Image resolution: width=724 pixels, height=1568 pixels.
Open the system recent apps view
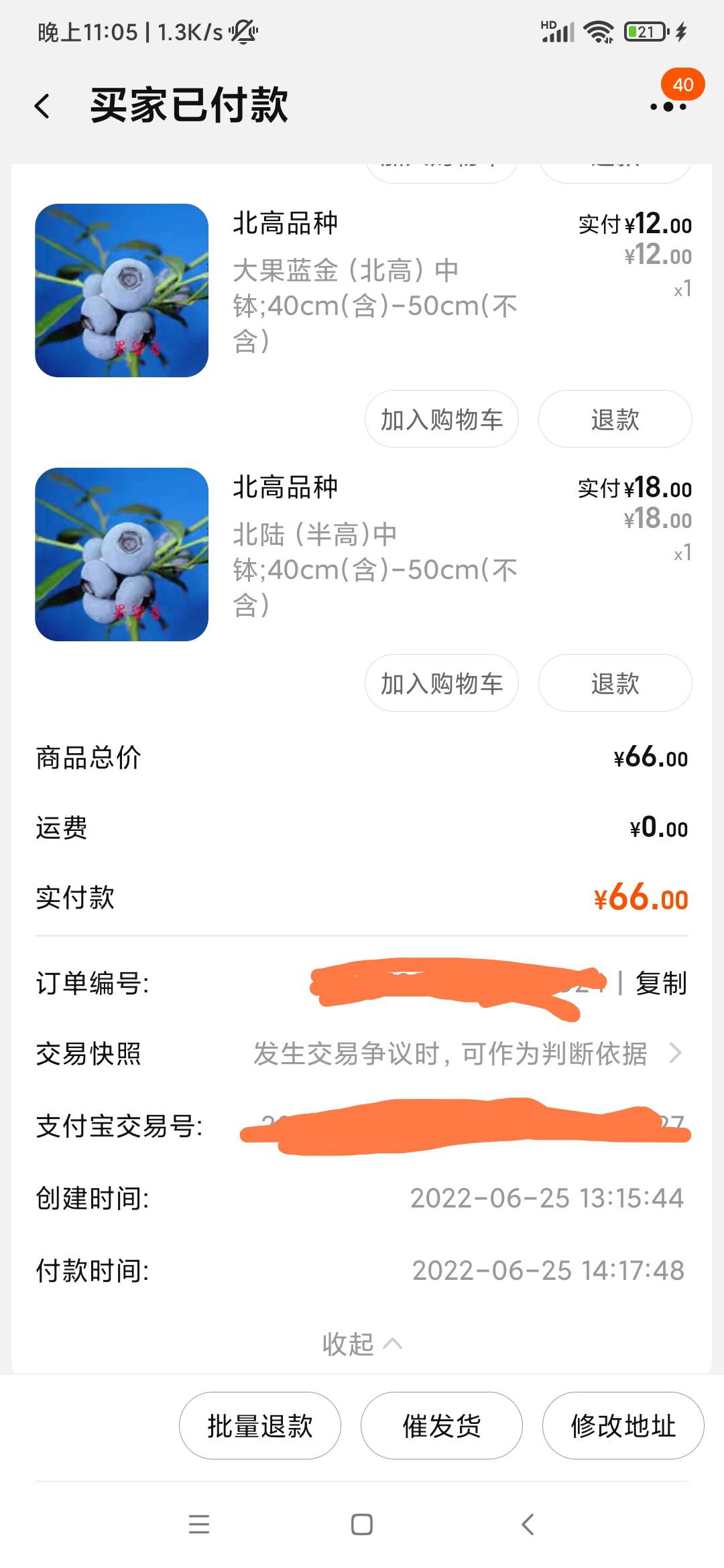click(x=199, y=1524)
